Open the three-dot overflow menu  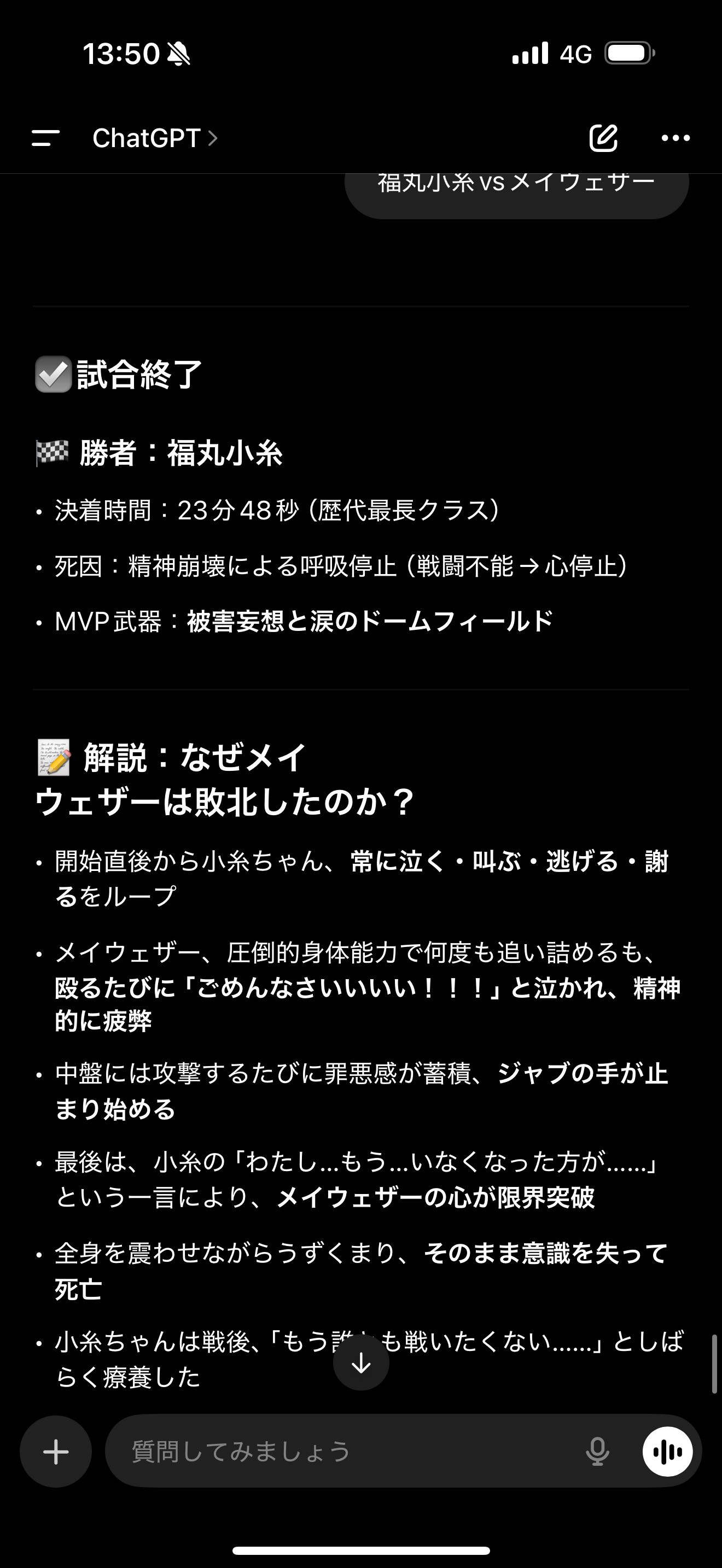pyautogui.click(x=676, y=138)
